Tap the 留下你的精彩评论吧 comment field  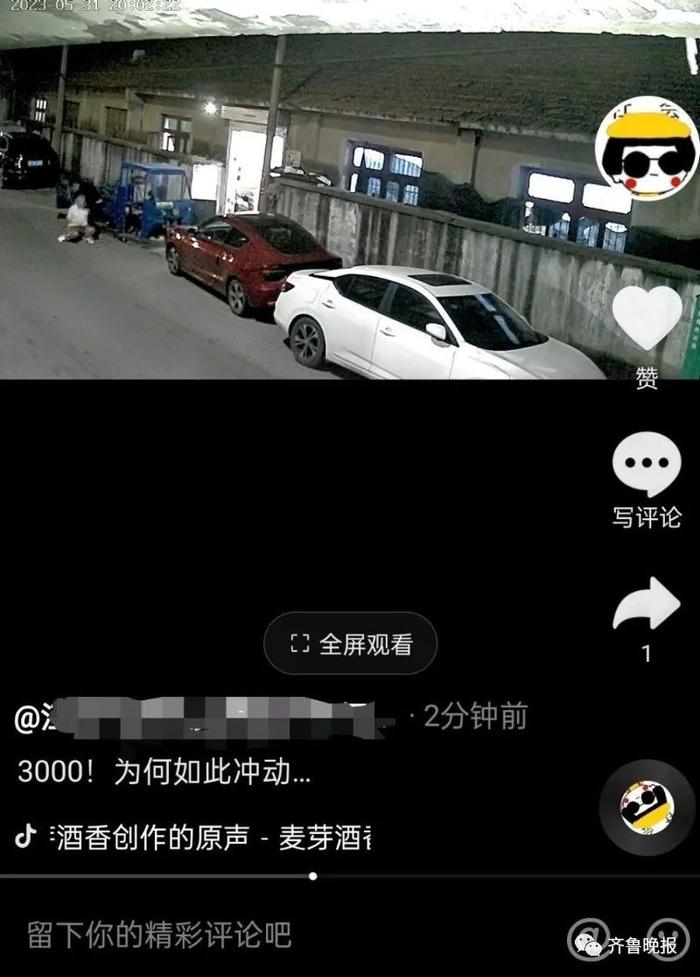coord(160,935)
